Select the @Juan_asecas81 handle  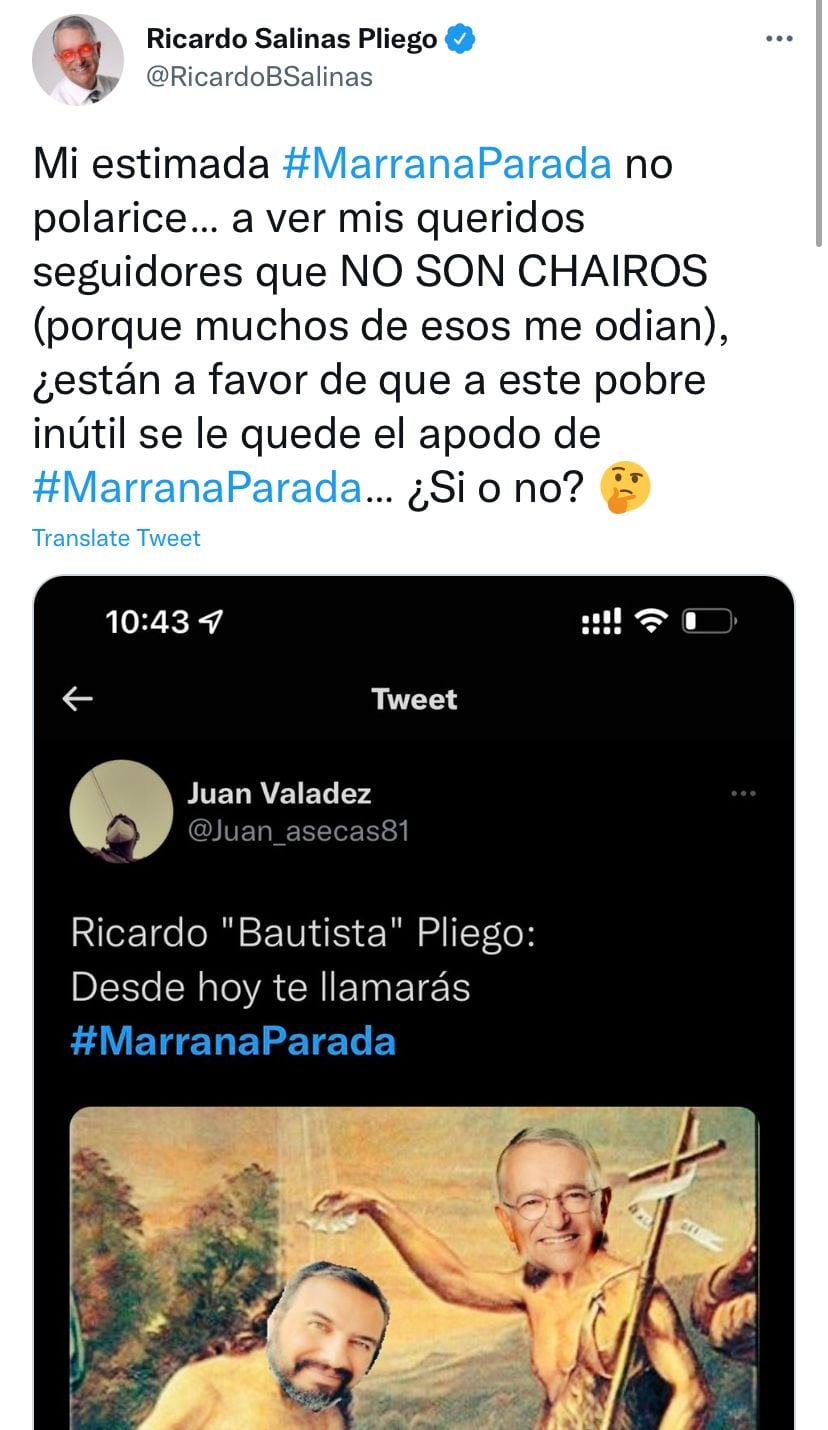click(295, 832)
